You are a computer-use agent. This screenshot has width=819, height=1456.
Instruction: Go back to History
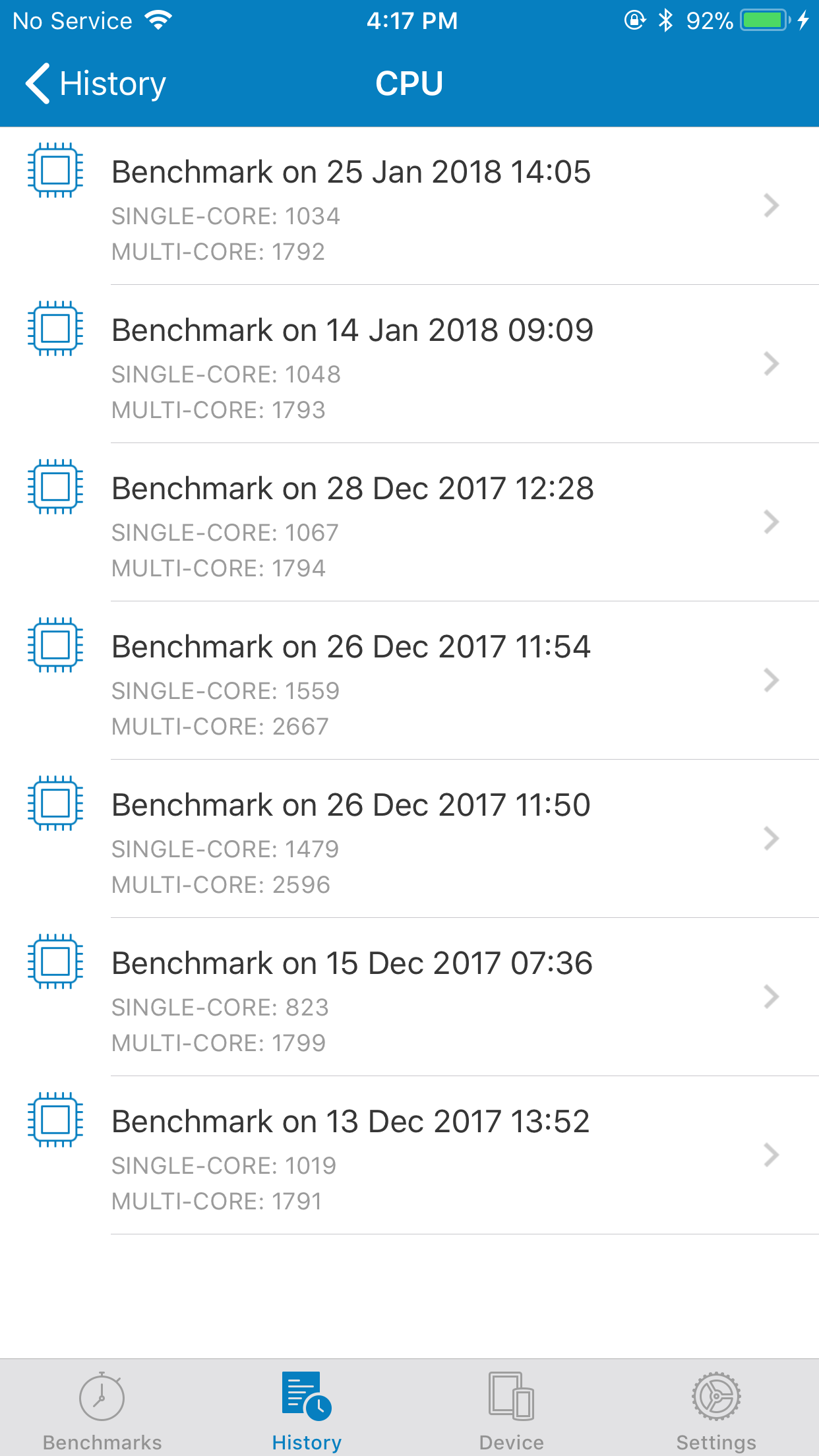[96, 84]
